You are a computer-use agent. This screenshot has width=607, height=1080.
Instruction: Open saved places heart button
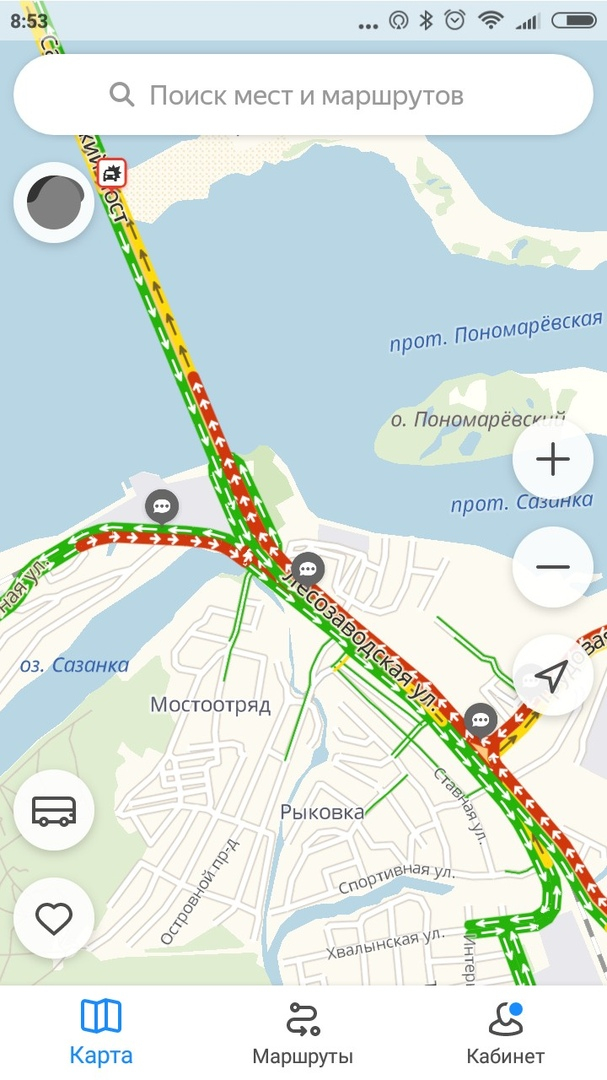coord(54,917)
